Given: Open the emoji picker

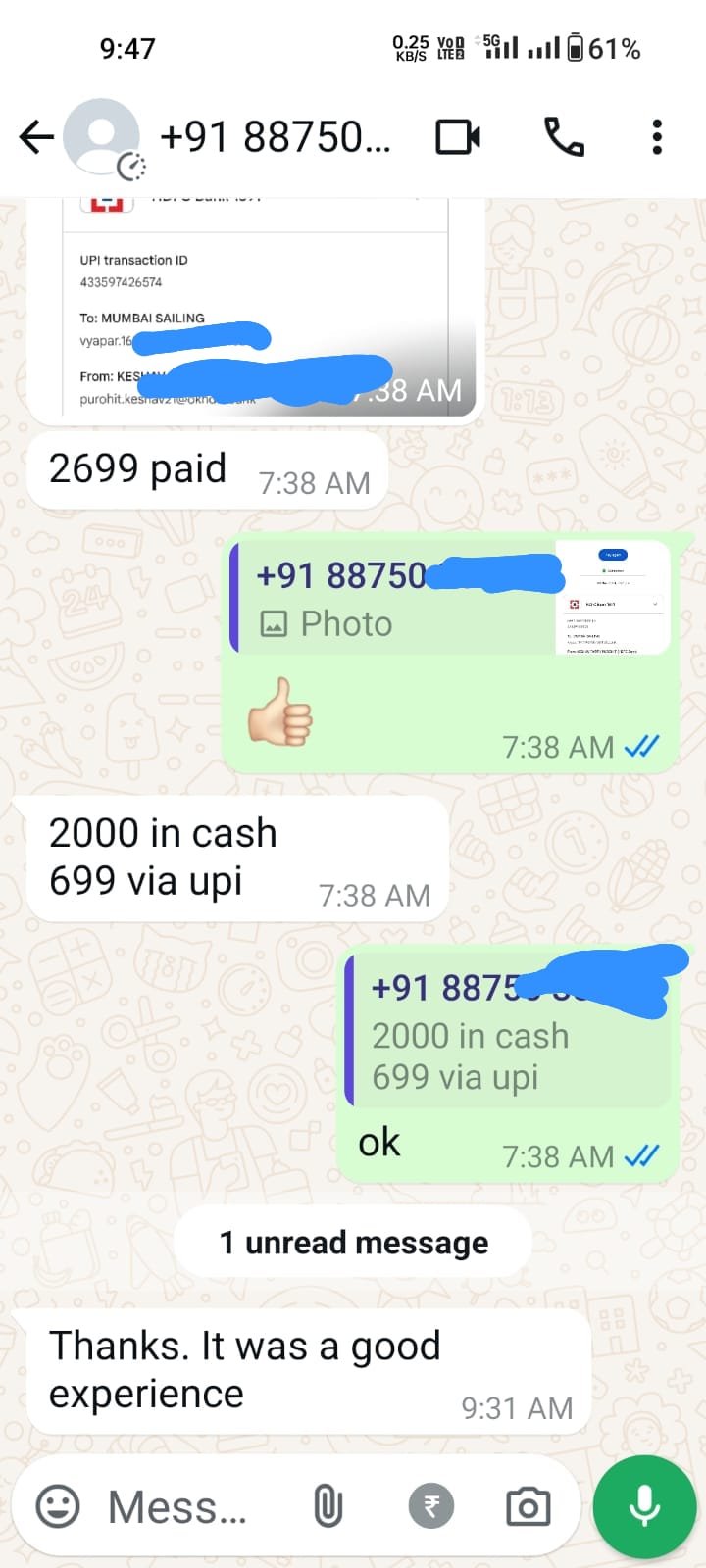Looking at the screenshot, I should 58,1506.
